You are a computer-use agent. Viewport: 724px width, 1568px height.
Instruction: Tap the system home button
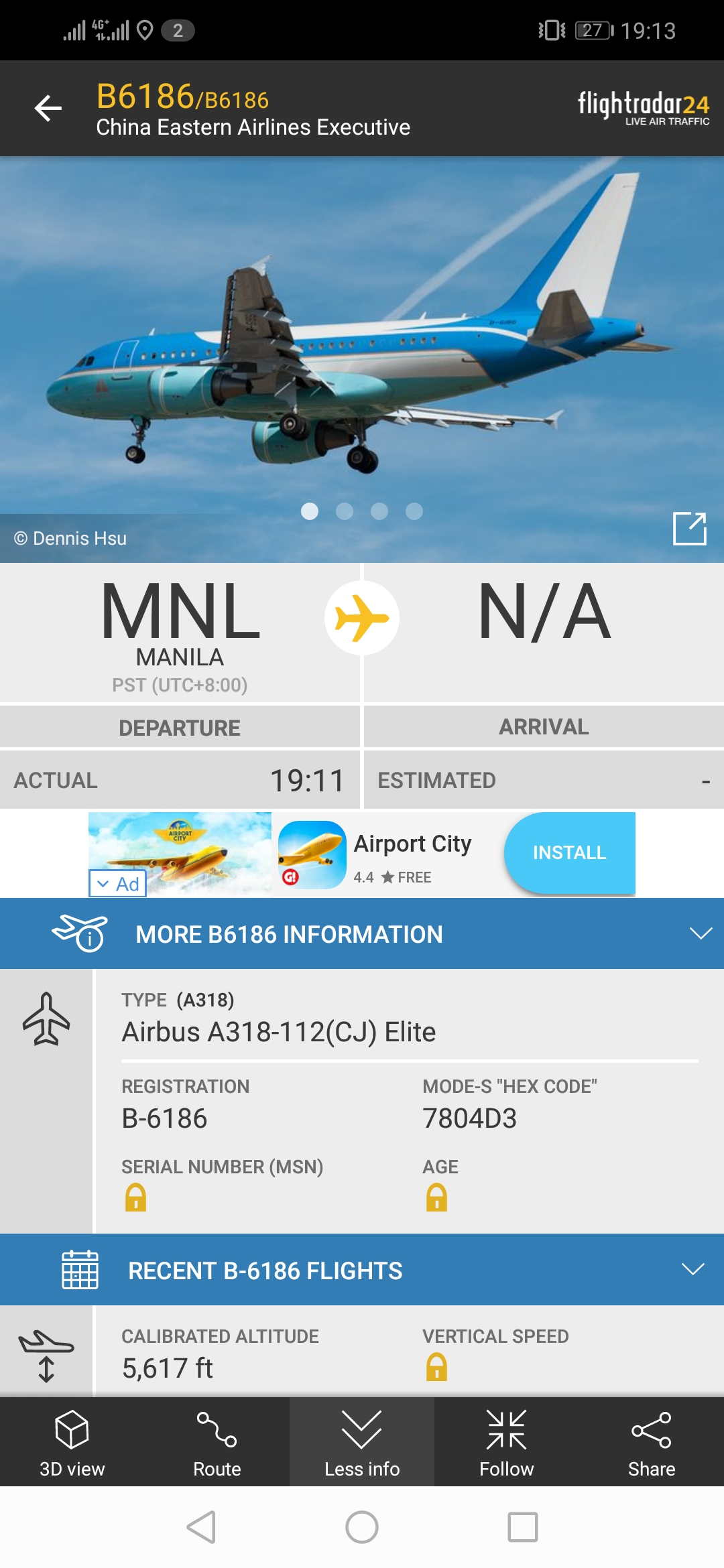point(362,1527)
